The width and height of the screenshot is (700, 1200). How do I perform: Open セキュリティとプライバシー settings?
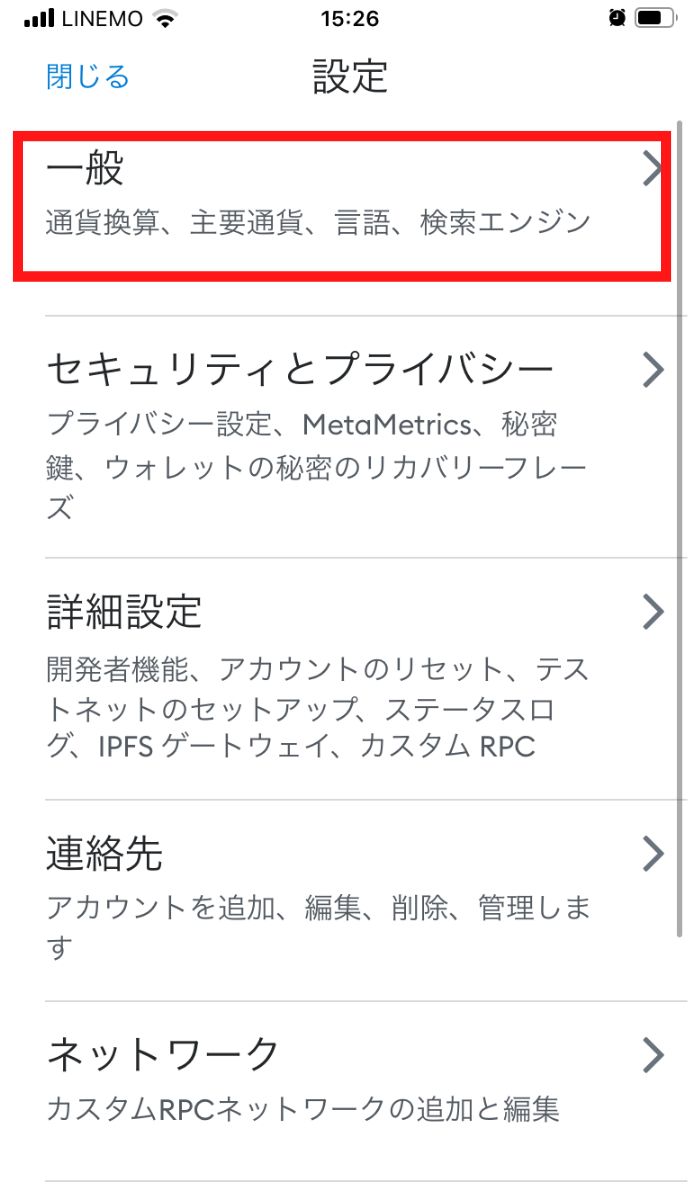(x=340, y=435)
